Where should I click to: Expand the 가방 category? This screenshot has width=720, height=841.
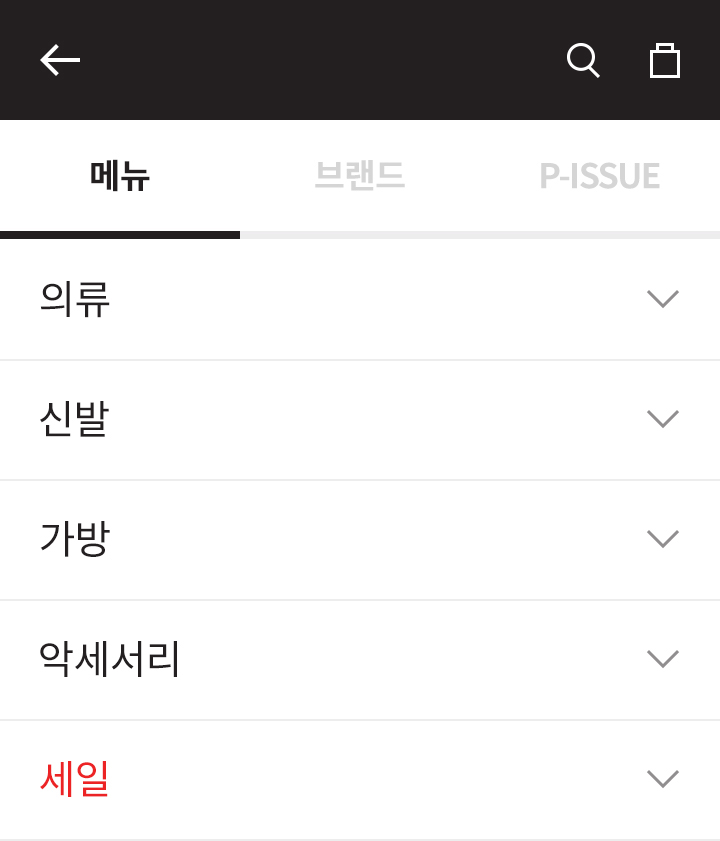(662, 539)
